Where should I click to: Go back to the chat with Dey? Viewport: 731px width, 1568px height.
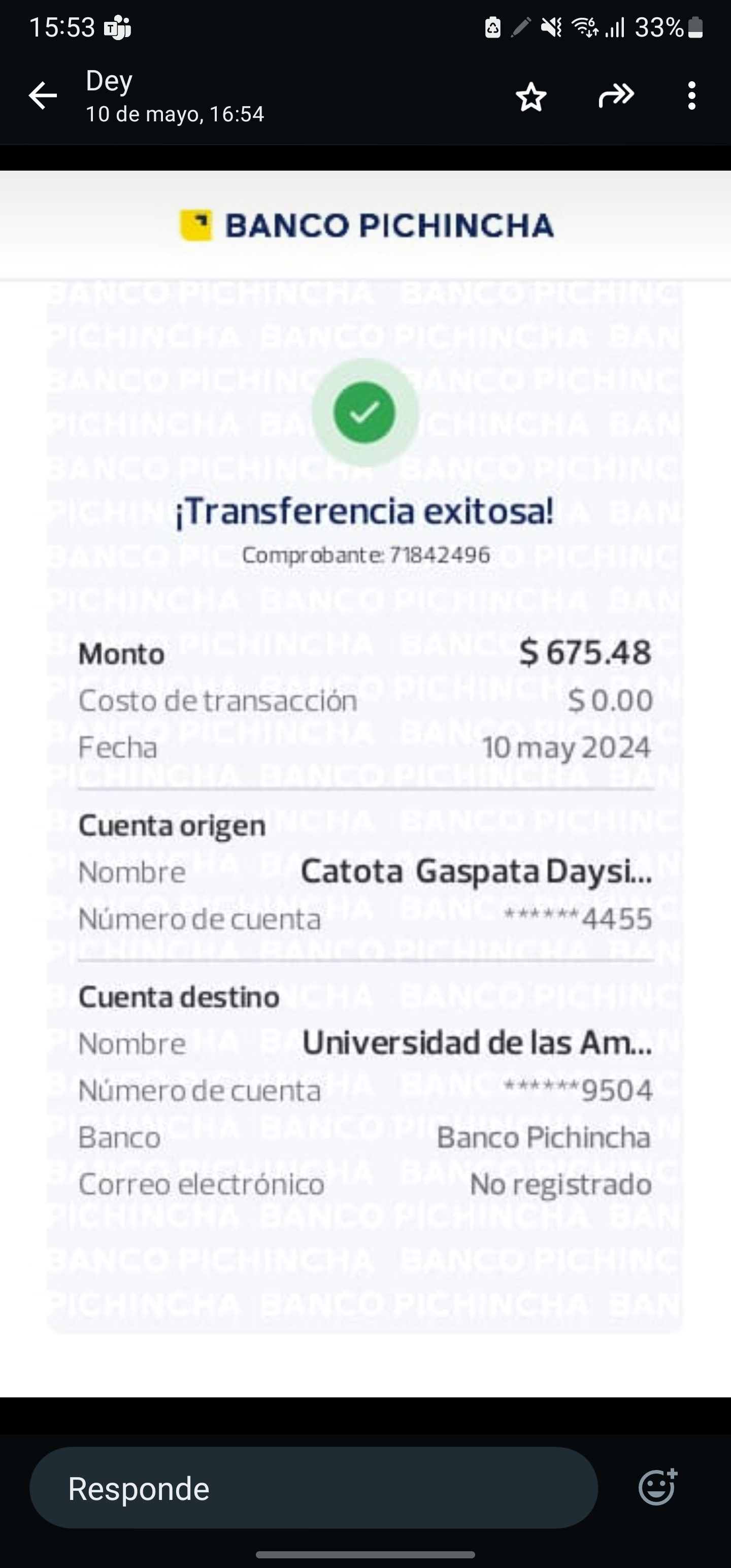pos(43,96)
